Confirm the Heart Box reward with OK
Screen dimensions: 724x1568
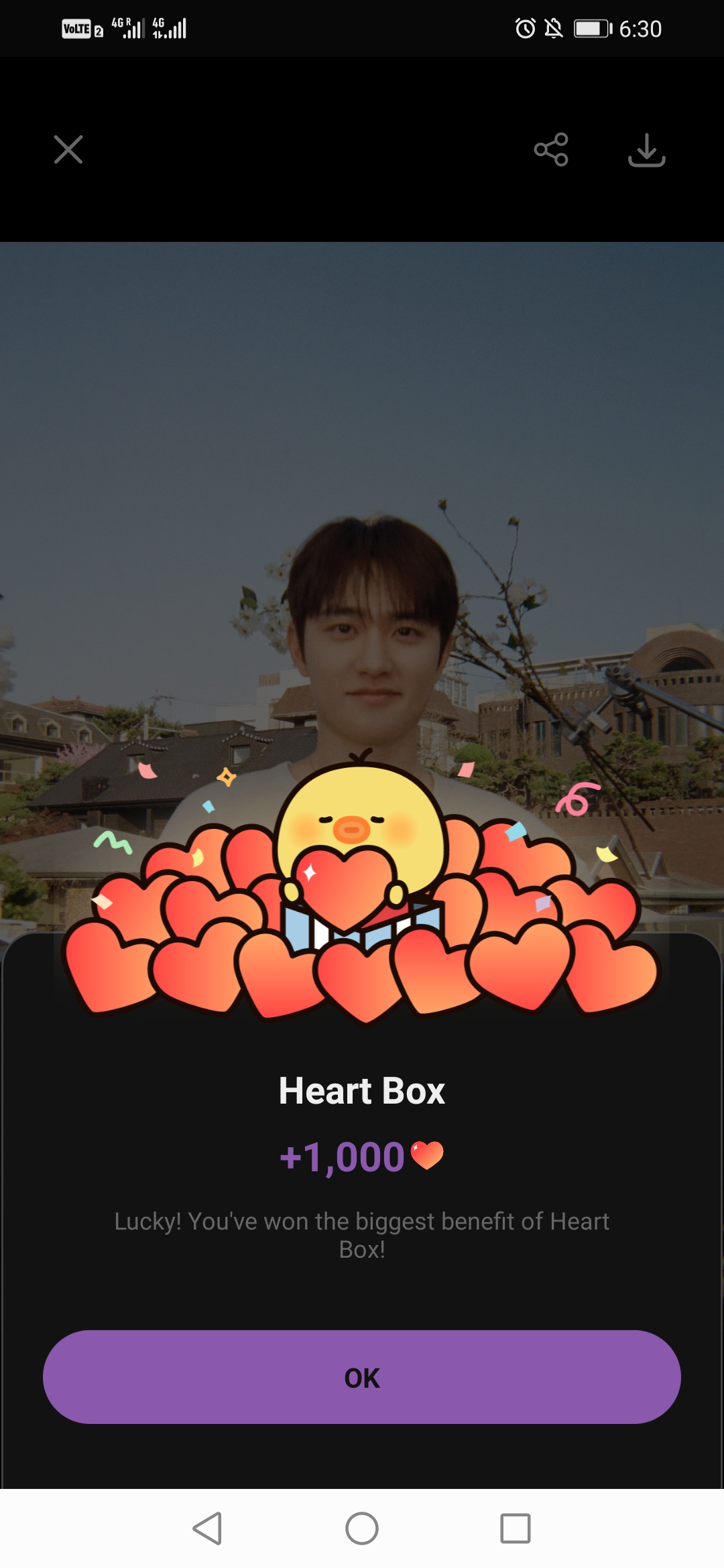[362, 1377]
